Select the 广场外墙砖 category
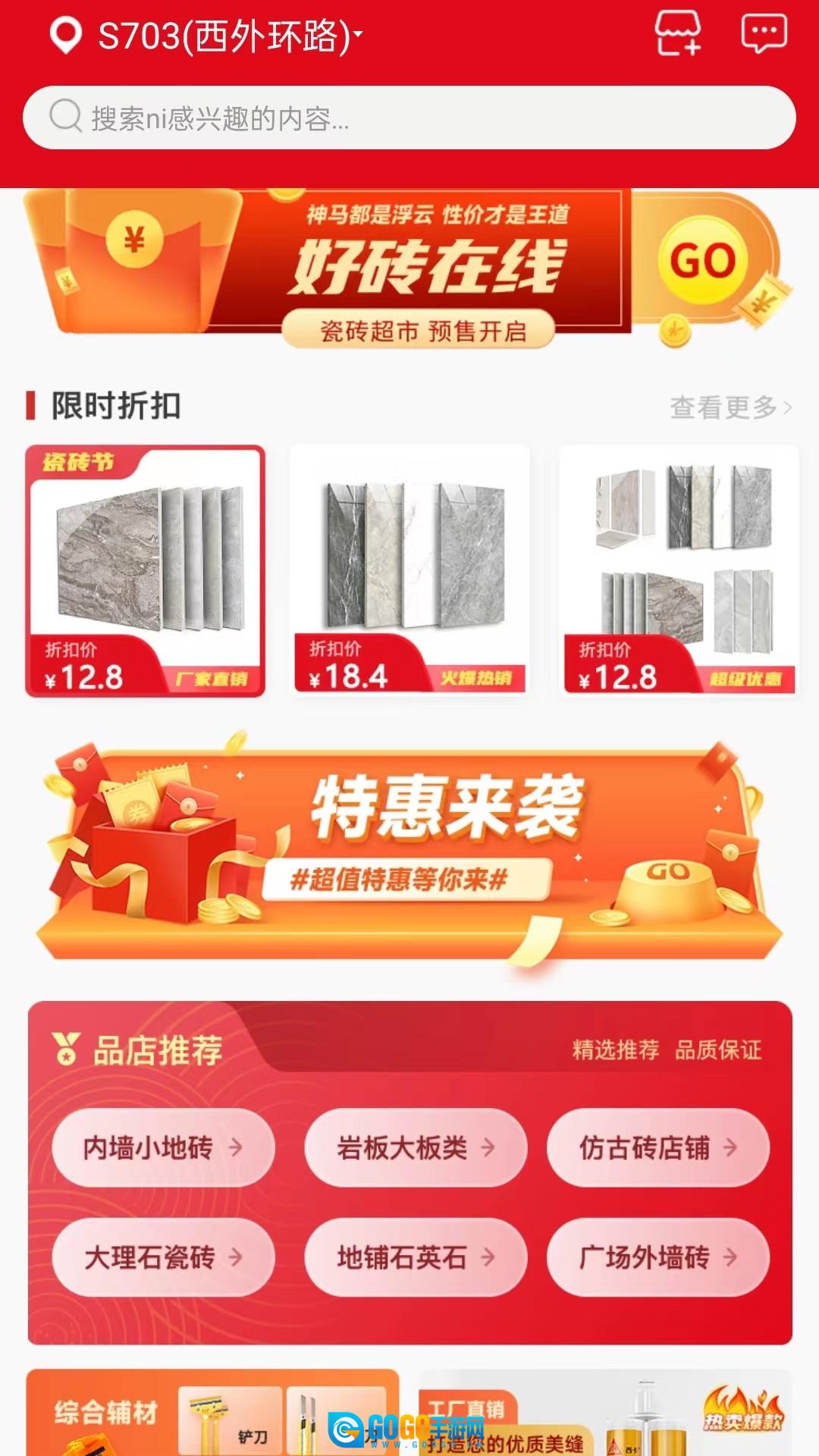 (657, 1257)
